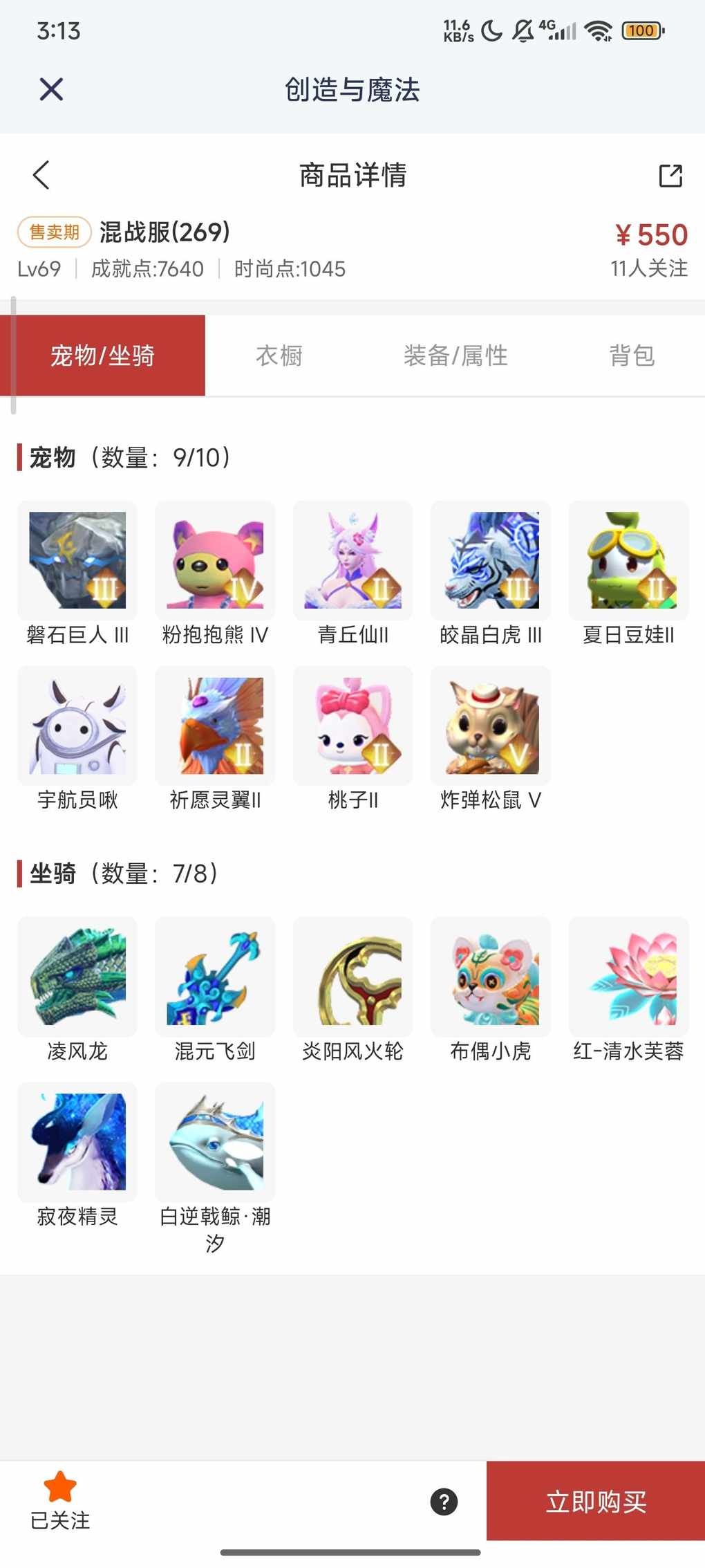
Task: View pet 磐石巨人 III
Action: (77, 561)
